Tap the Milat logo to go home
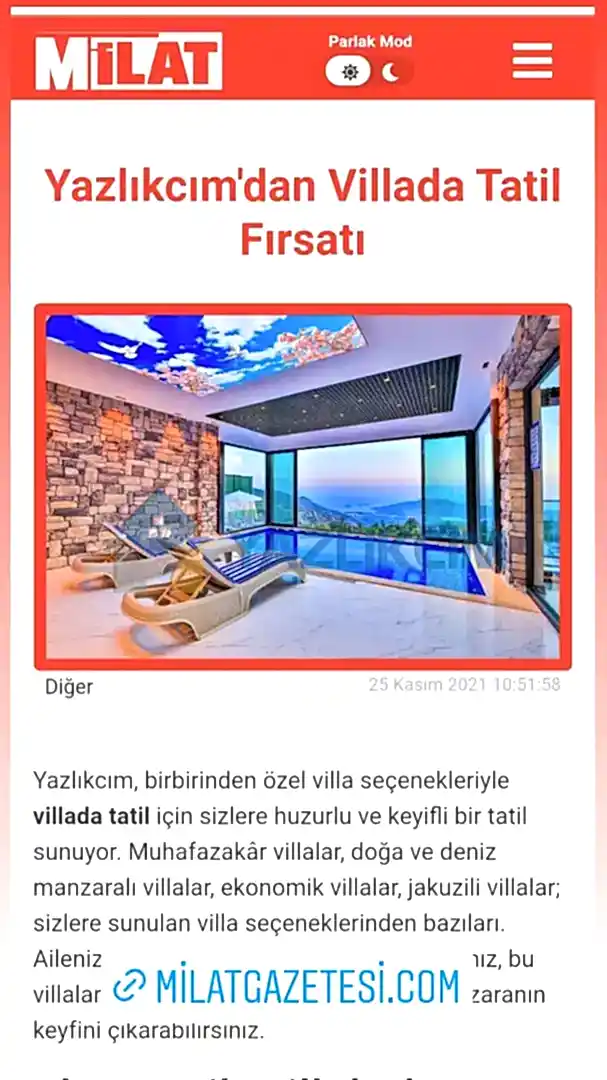The width and height of the screenshot is (607, 1080). [129, 61]
